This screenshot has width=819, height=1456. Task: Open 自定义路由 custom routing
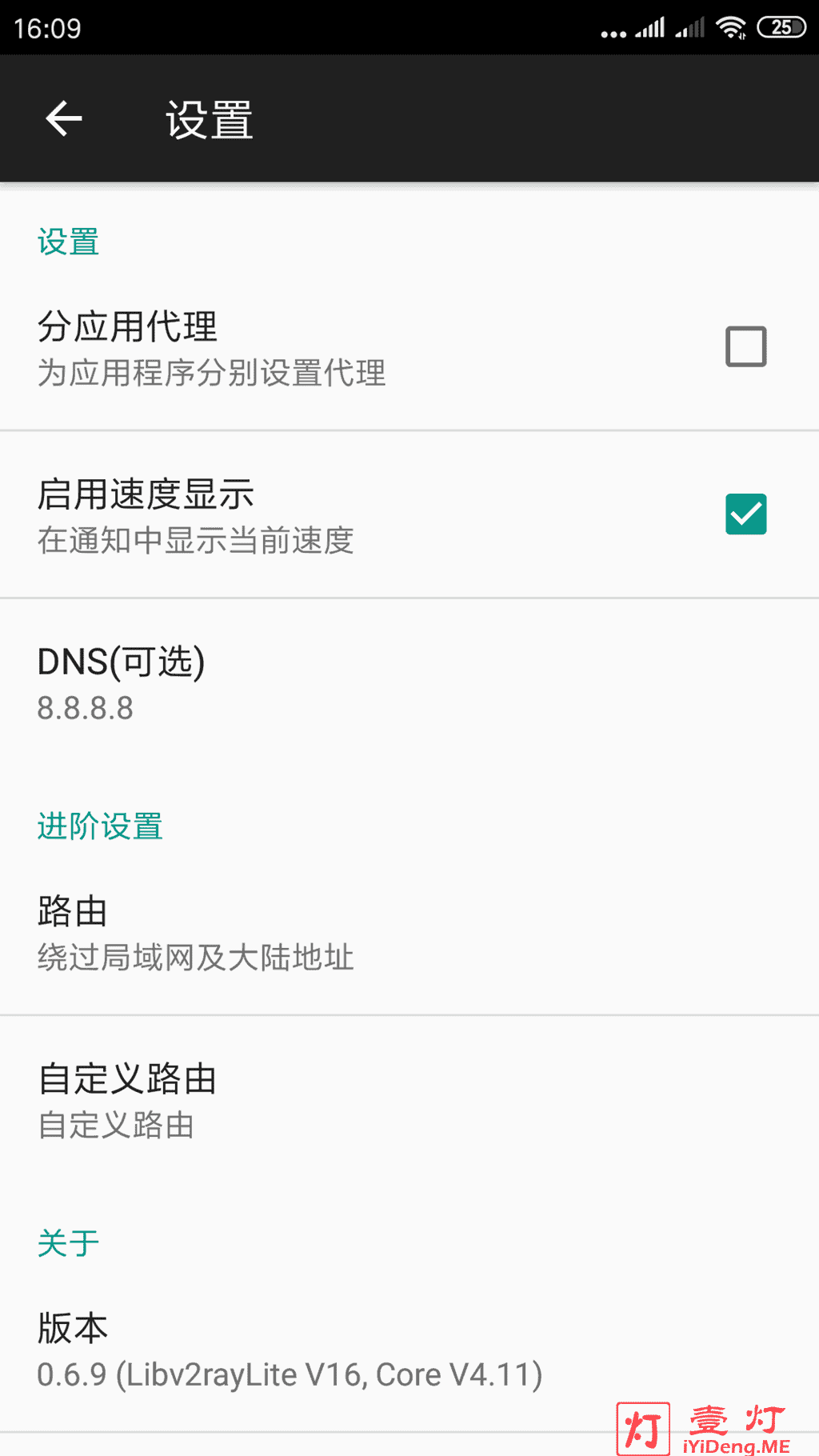pyautogui.click(x=409, y=1100)
